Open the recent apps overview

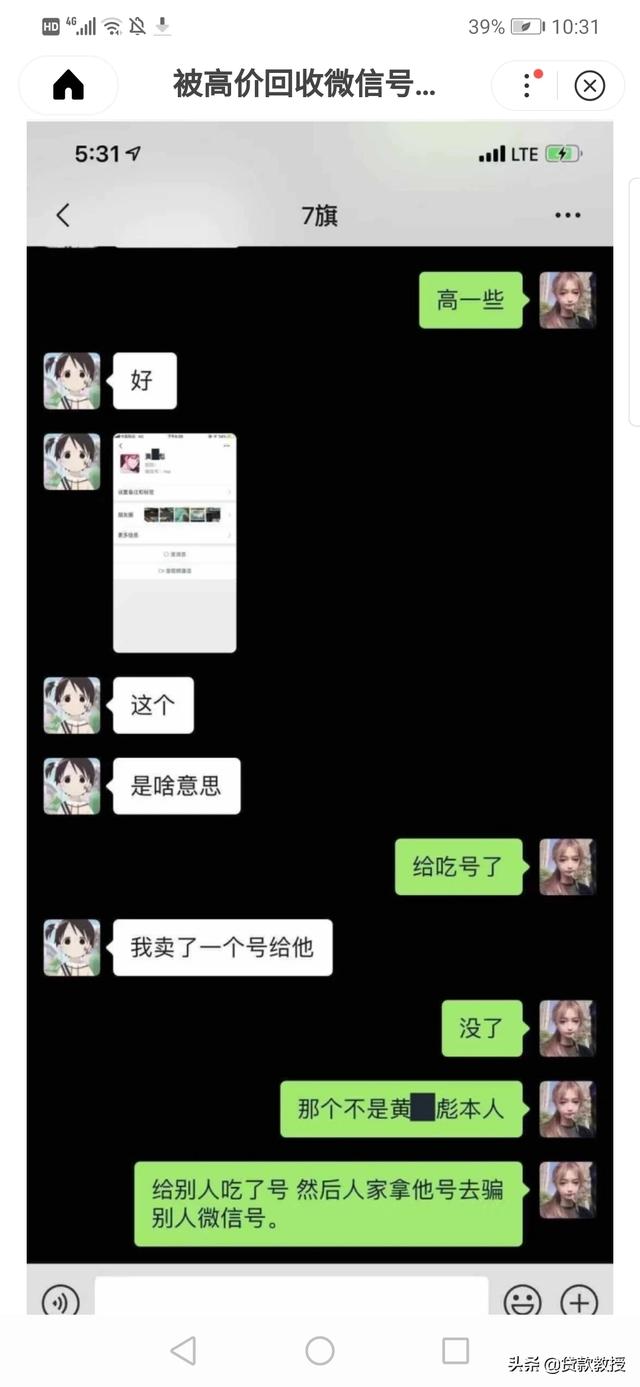click(455, 1351)
